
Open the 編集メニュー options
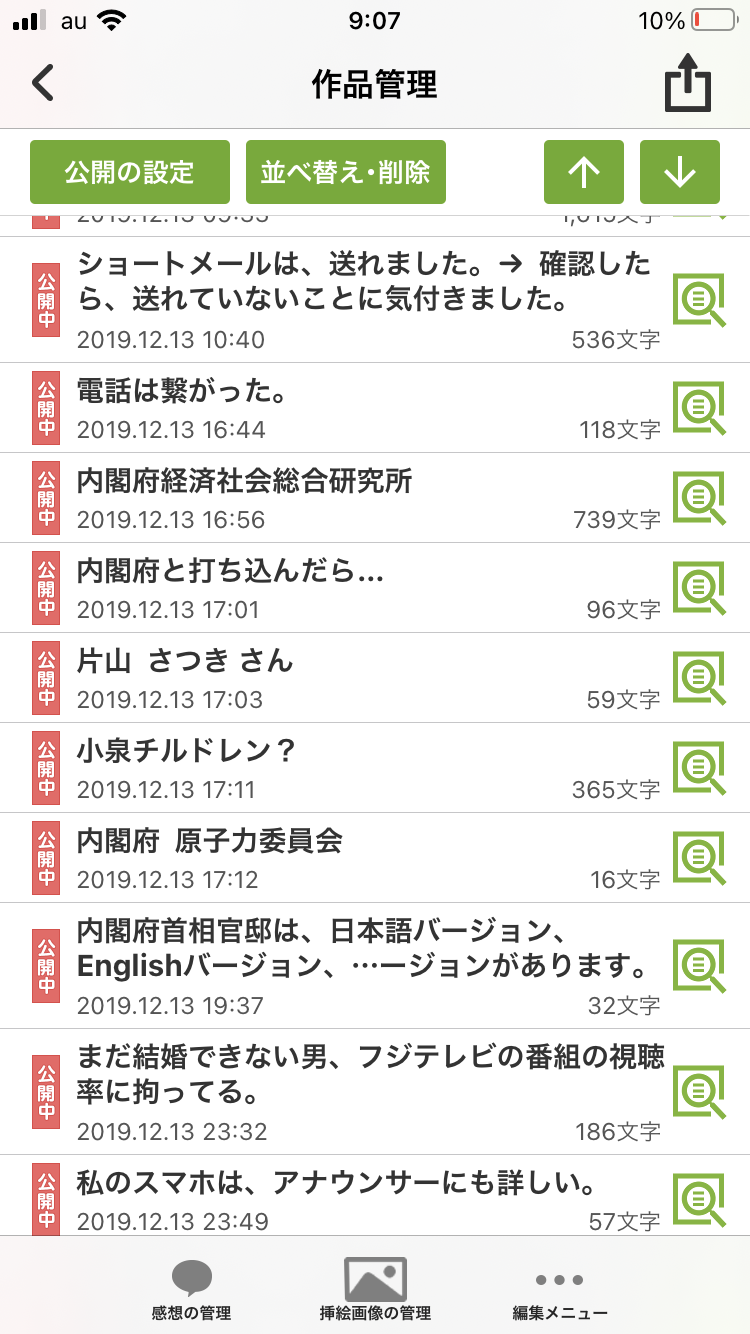(559, 1288)
